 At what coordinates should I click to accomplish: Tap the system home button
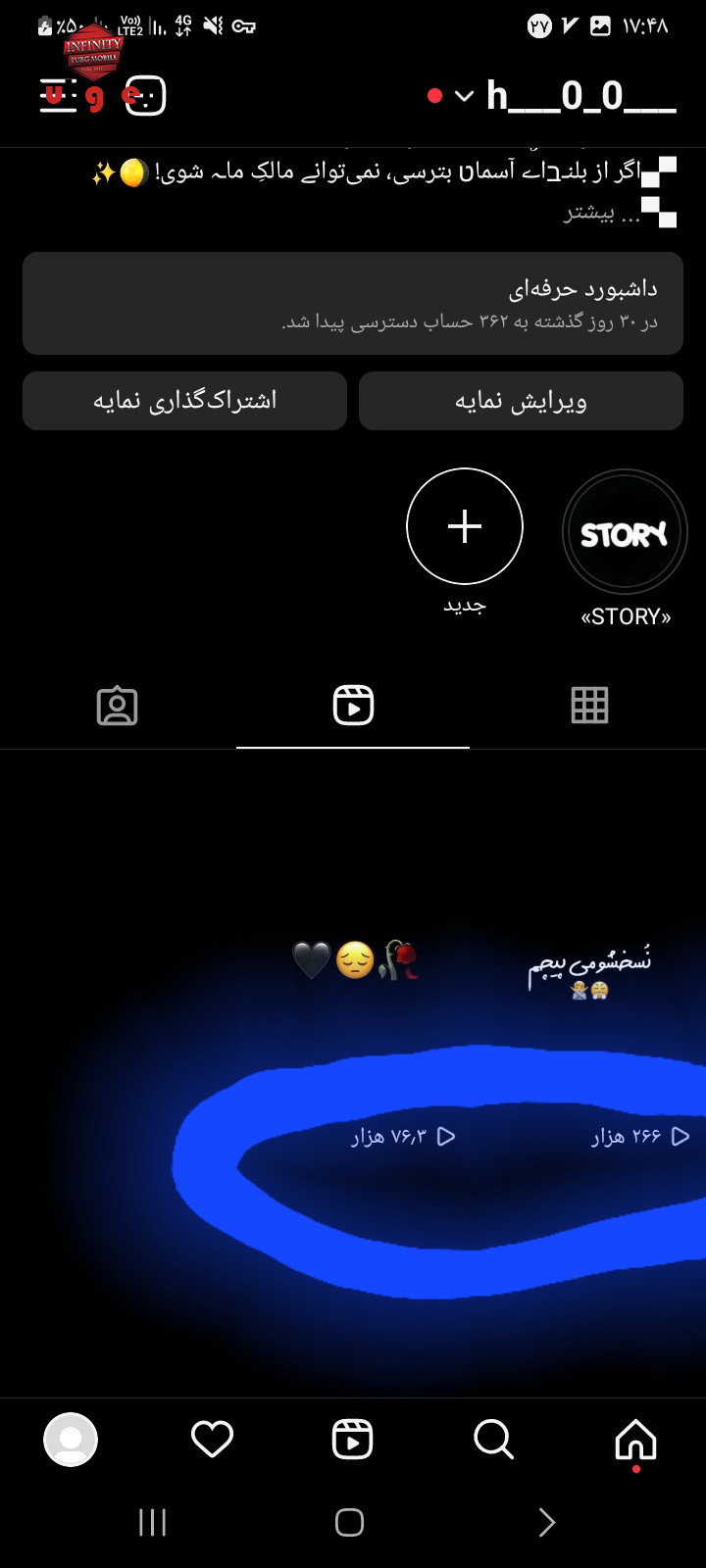click(350, 1522)
